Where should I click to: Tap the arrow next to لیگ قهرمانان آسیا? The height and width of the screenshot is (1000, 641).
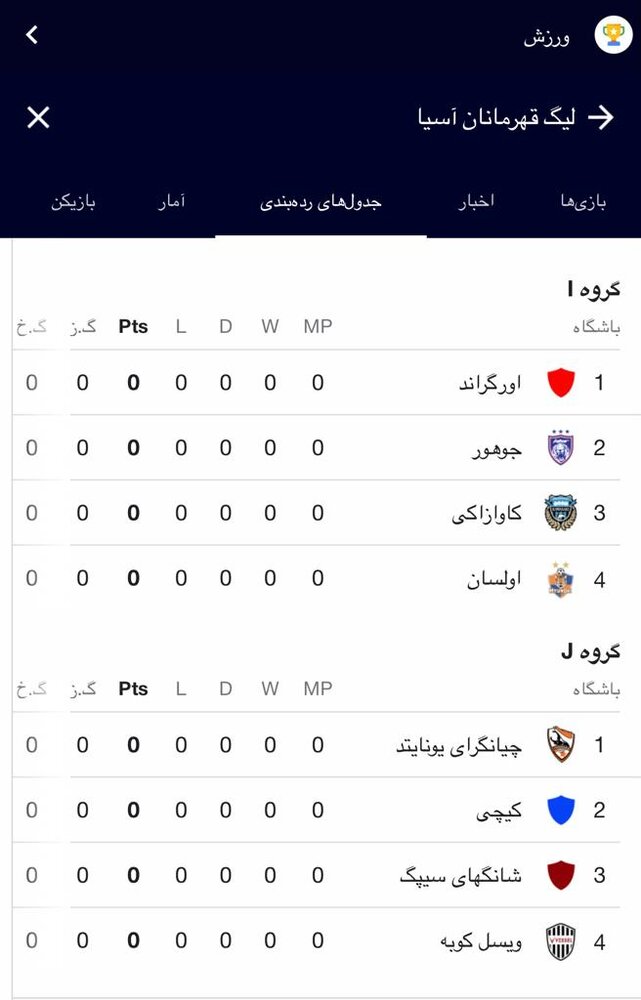(600, 118)
